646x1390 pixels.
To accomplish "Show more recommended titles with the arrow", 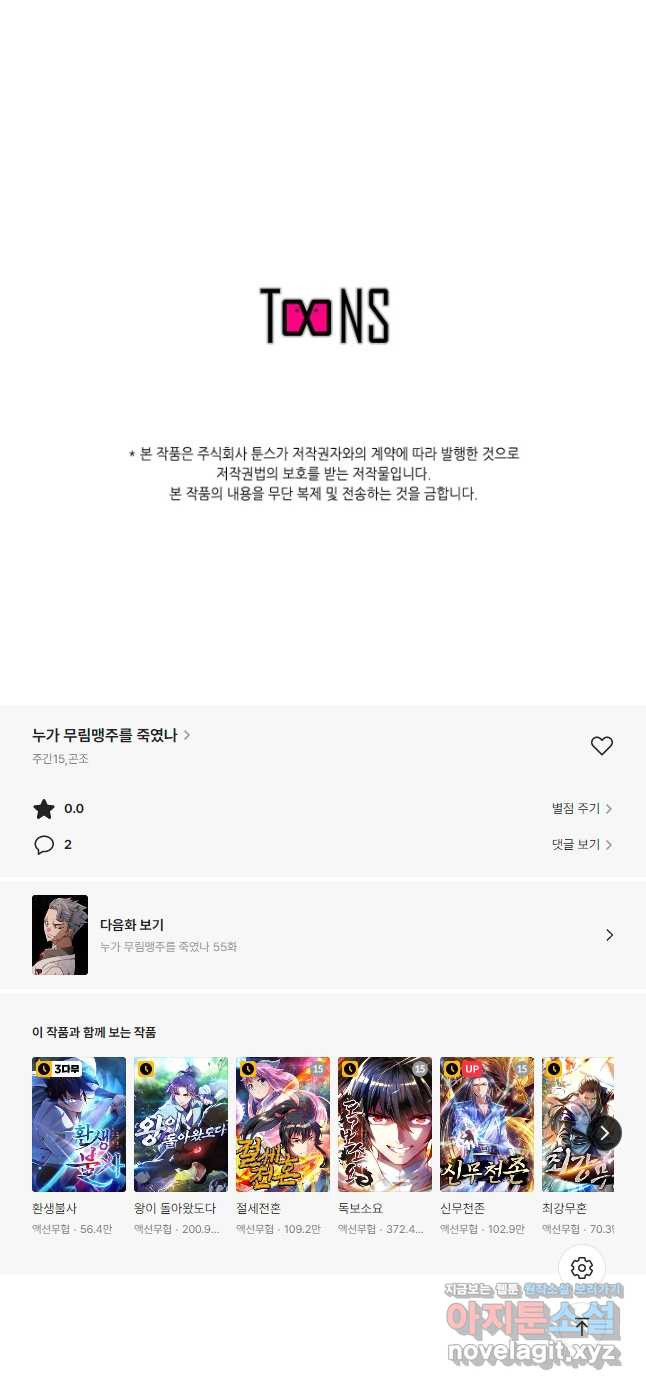I will point(604,1133).
